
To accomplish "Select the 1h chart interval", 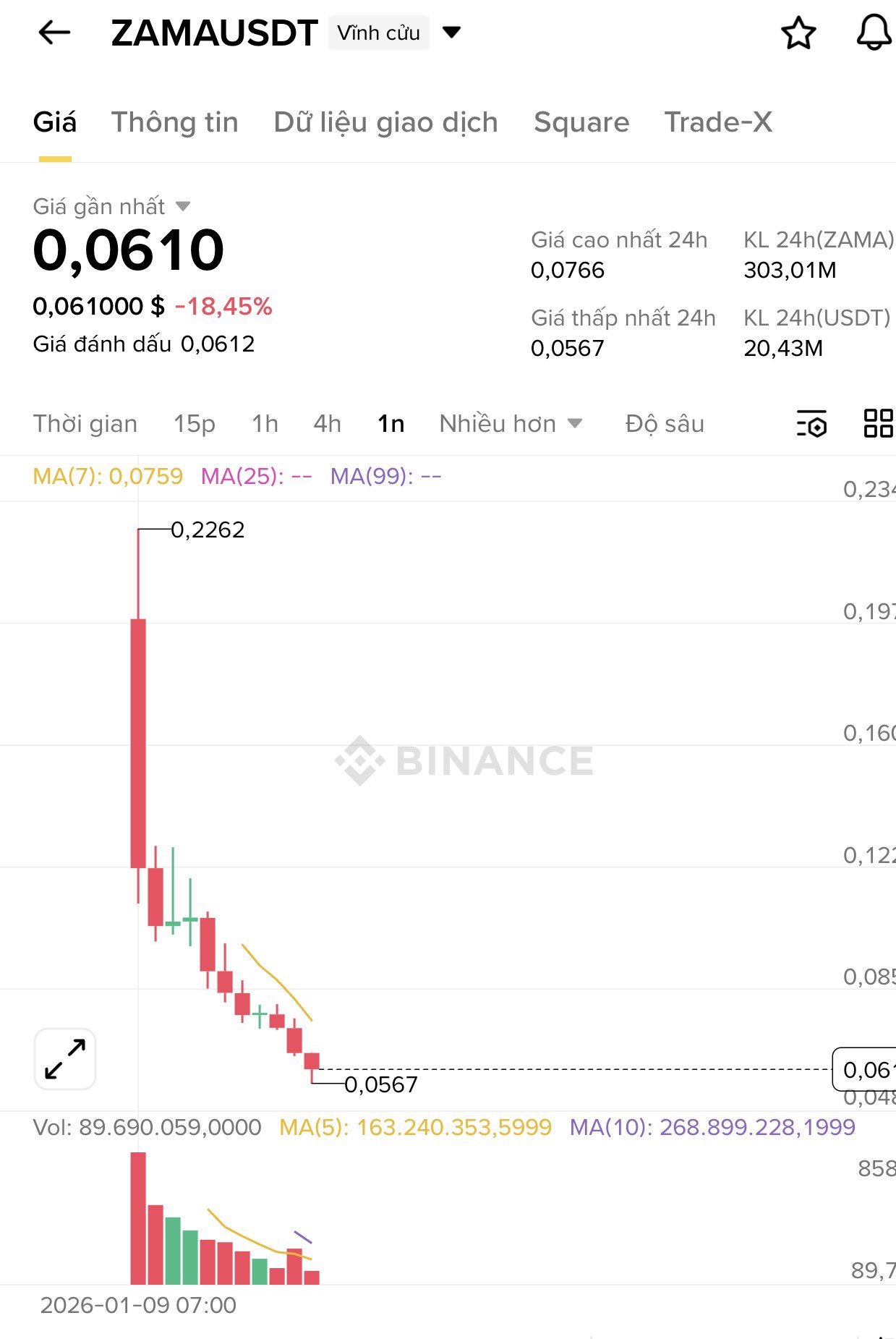I will click(265, 424).
